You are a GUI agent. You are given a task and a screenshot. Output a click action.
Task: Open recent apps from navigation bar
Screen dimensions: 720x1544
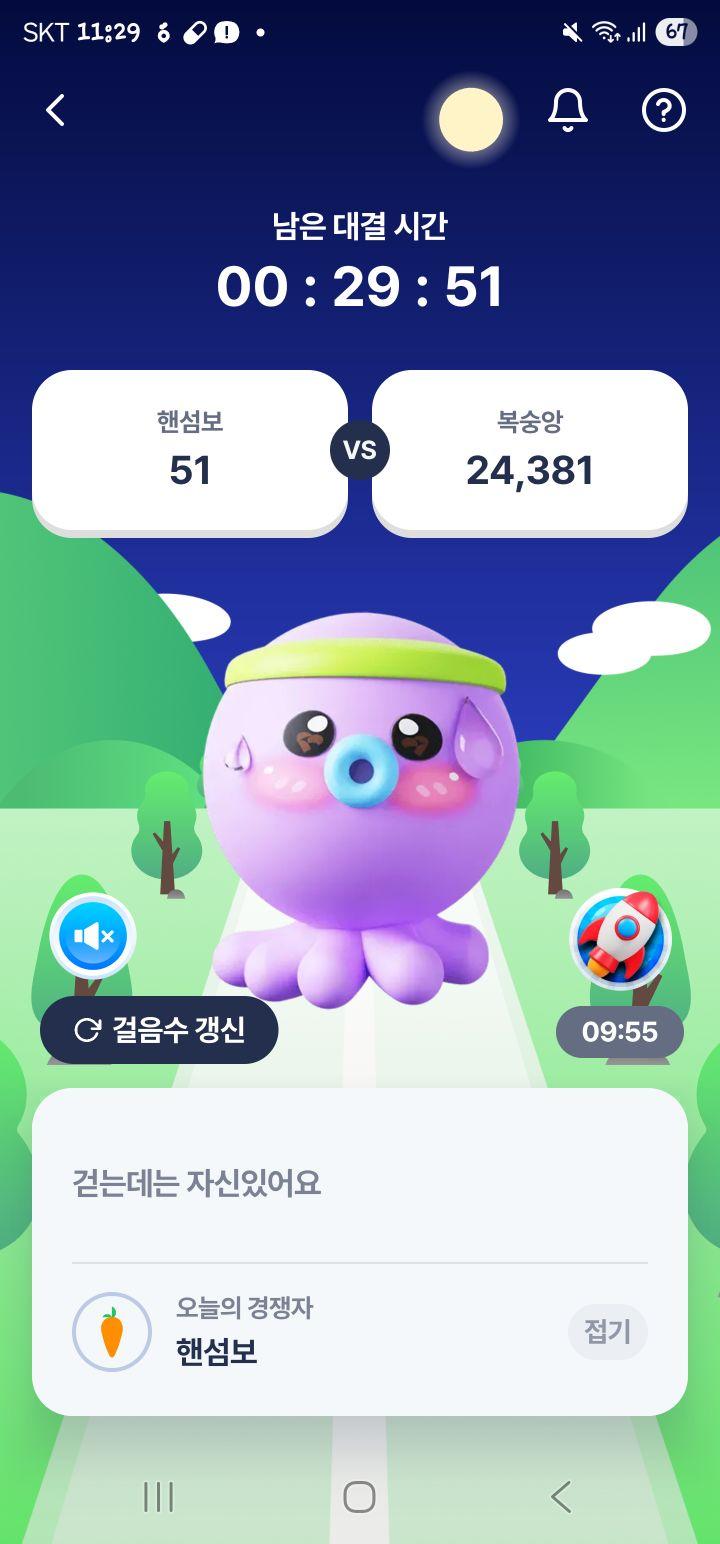(158, 1497)
